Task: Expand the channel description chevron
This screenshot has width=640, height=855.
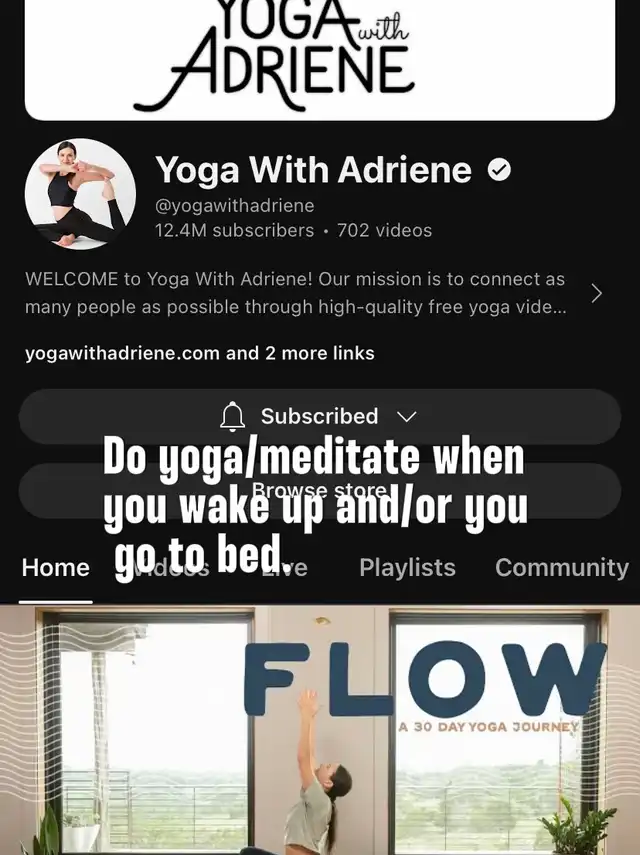Action: pyautogui.click(x=597, y=293)
